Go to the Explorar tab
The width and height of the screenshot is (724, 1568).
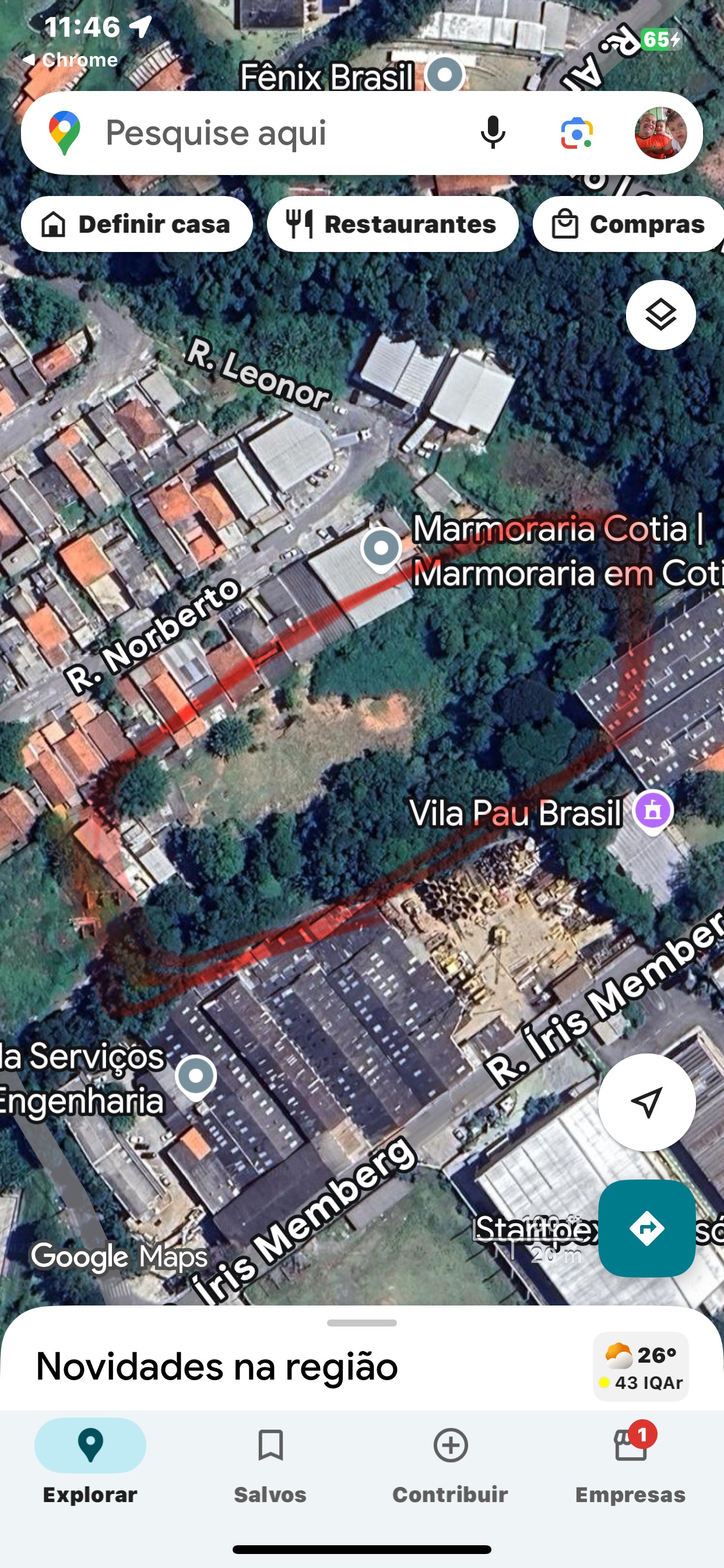pyautogui.click(x=90, y=1461)
